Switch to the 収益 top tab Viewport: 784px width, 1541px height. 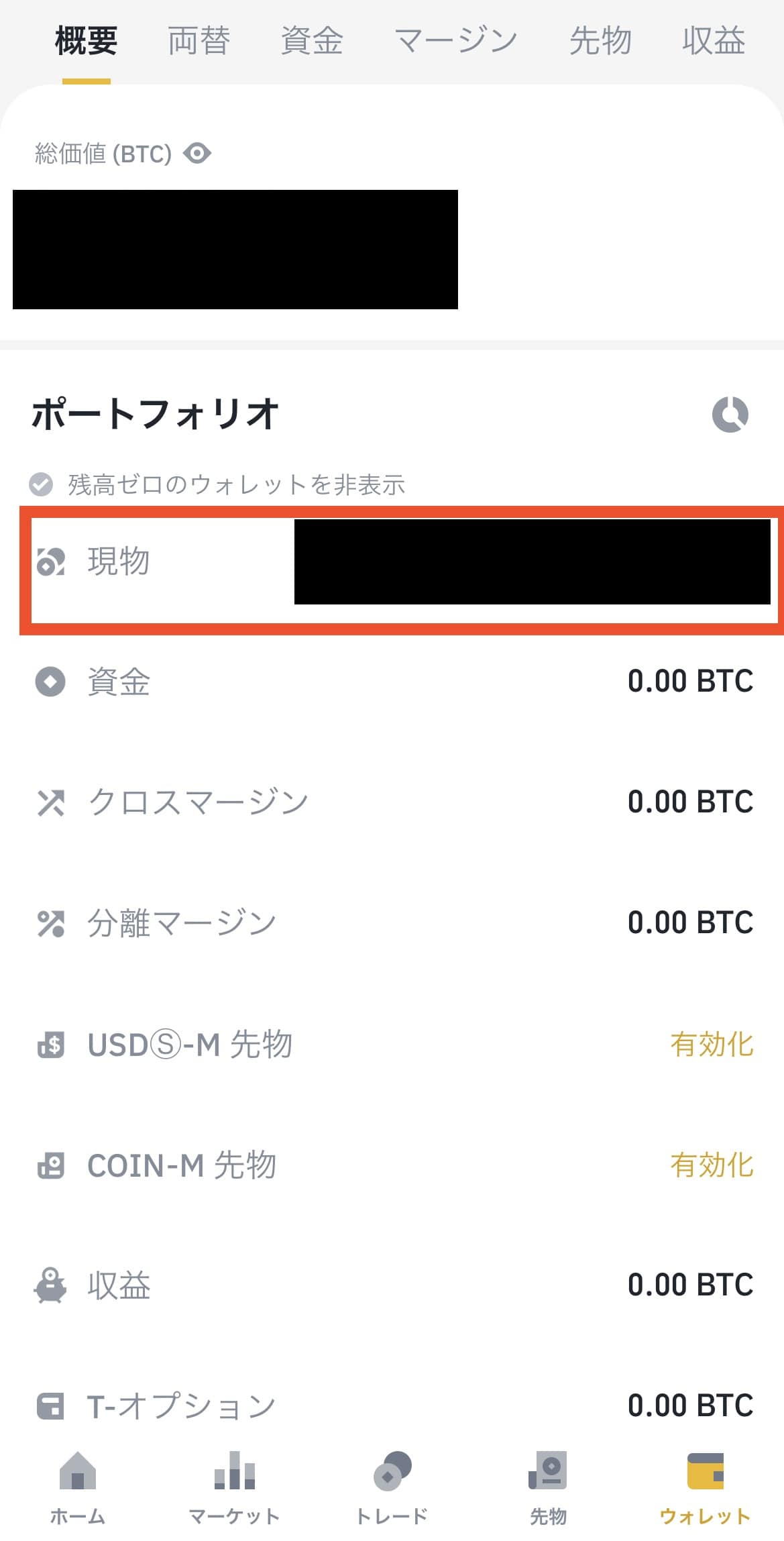click(x=714, y=40)
